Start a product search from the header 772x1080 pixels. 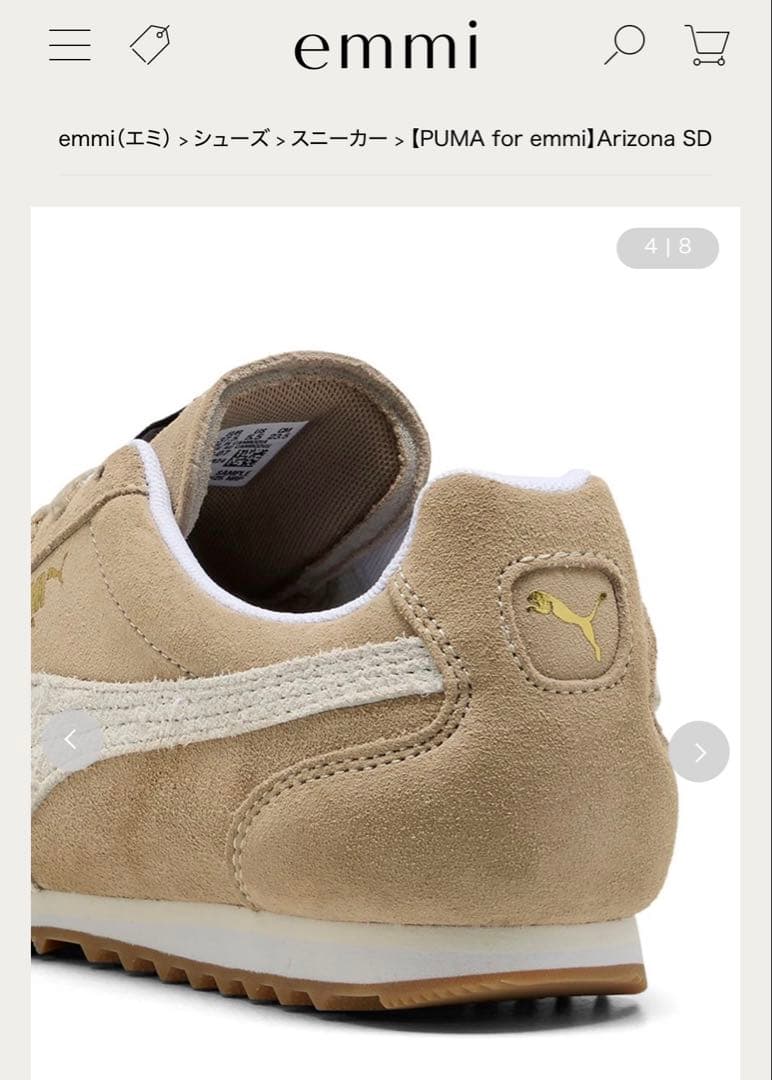(625, 44)
